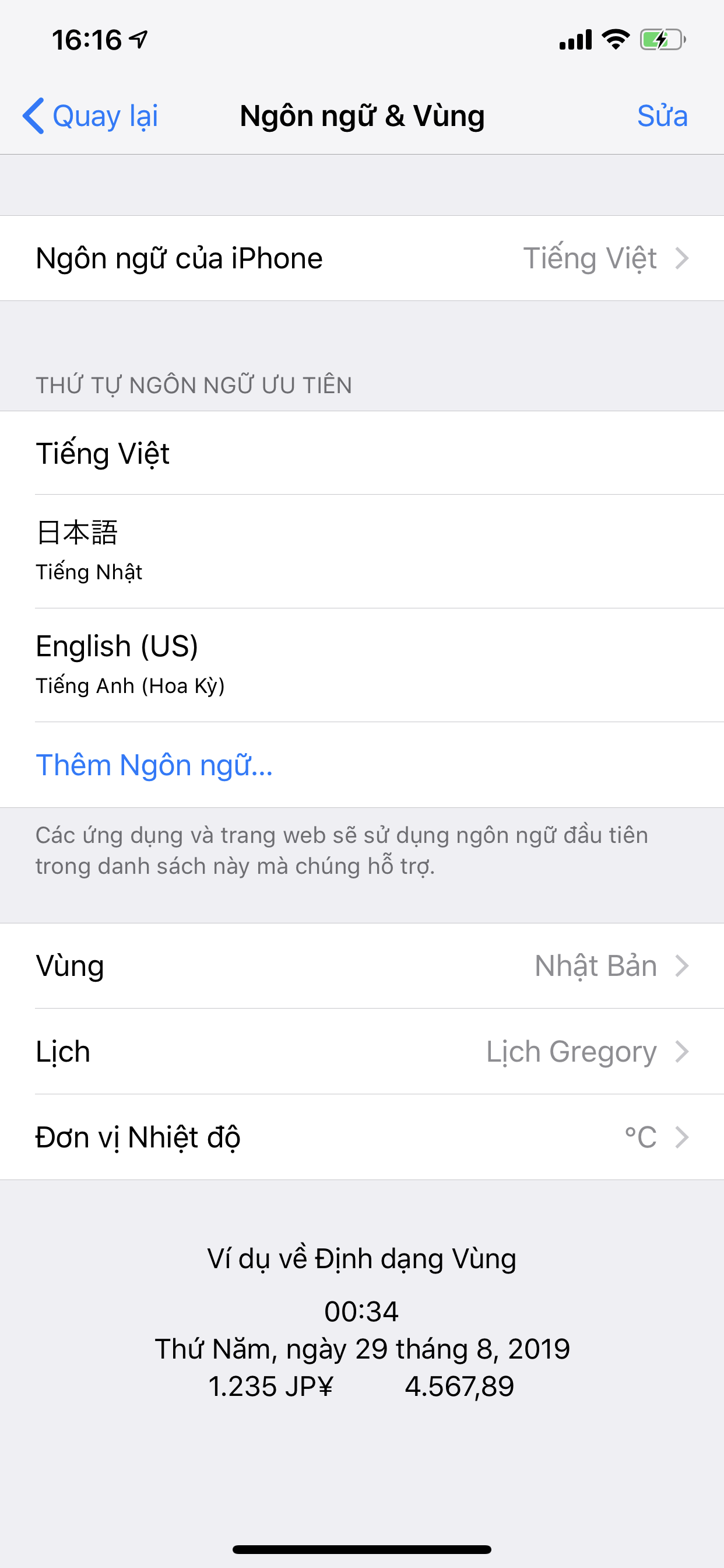This screenshot has height=1568, width=724.
Task: Select Tiếng Việt in preferred languages
Action: click(361, 453)
